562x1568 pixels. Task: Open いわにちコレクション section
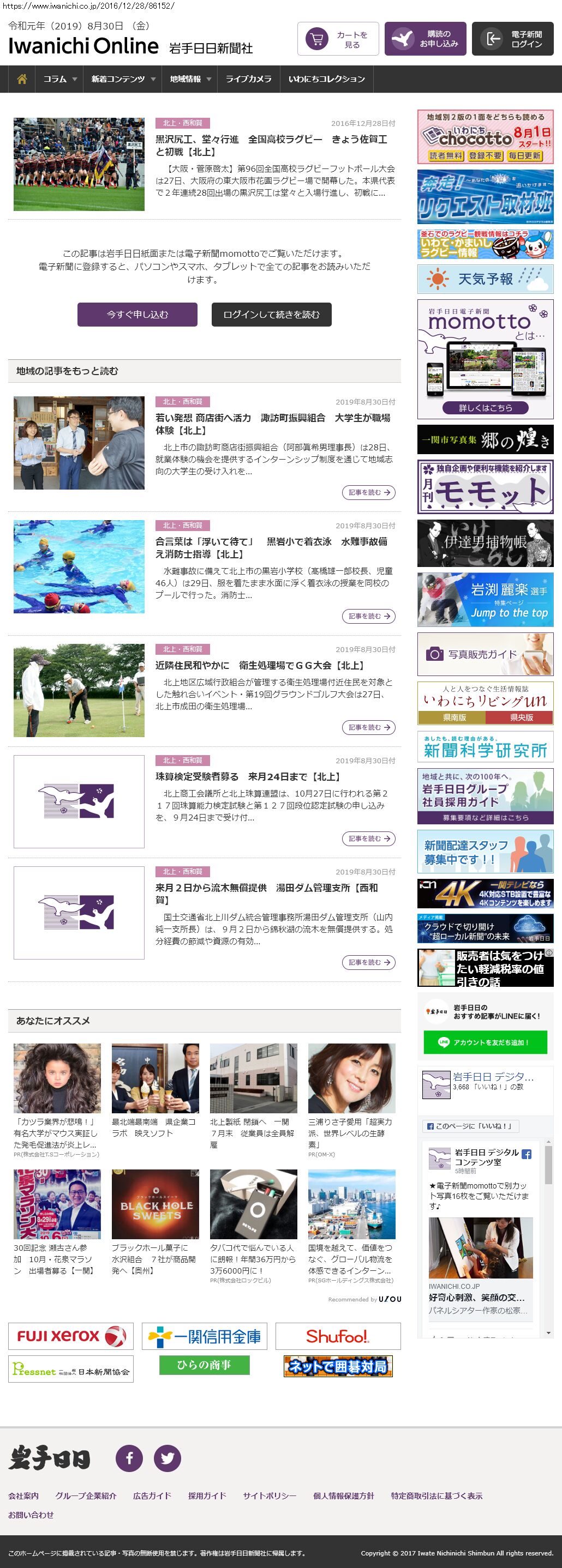pos(326,79)
